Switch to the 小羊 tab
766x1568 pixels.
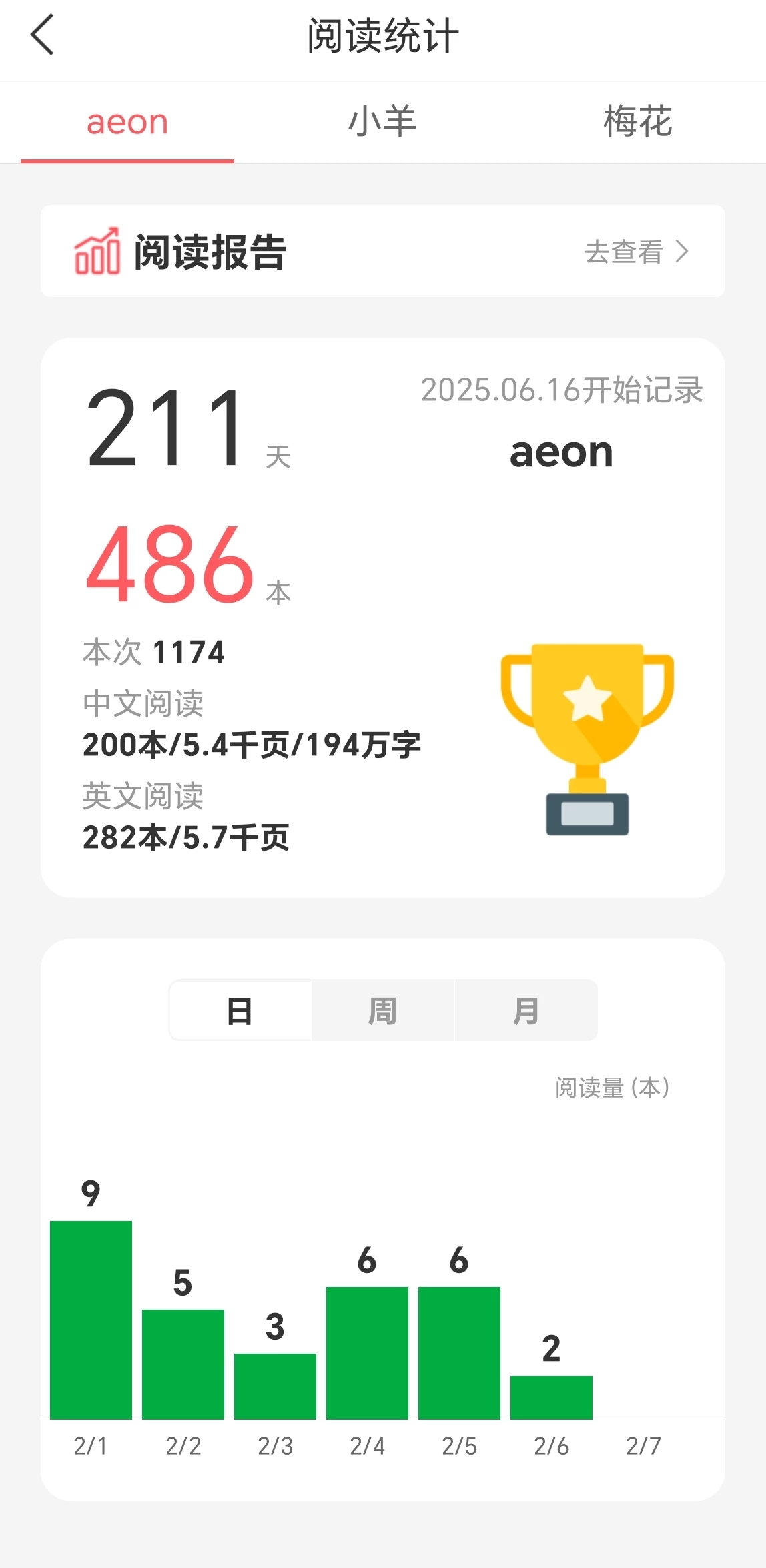click(382, 122)
